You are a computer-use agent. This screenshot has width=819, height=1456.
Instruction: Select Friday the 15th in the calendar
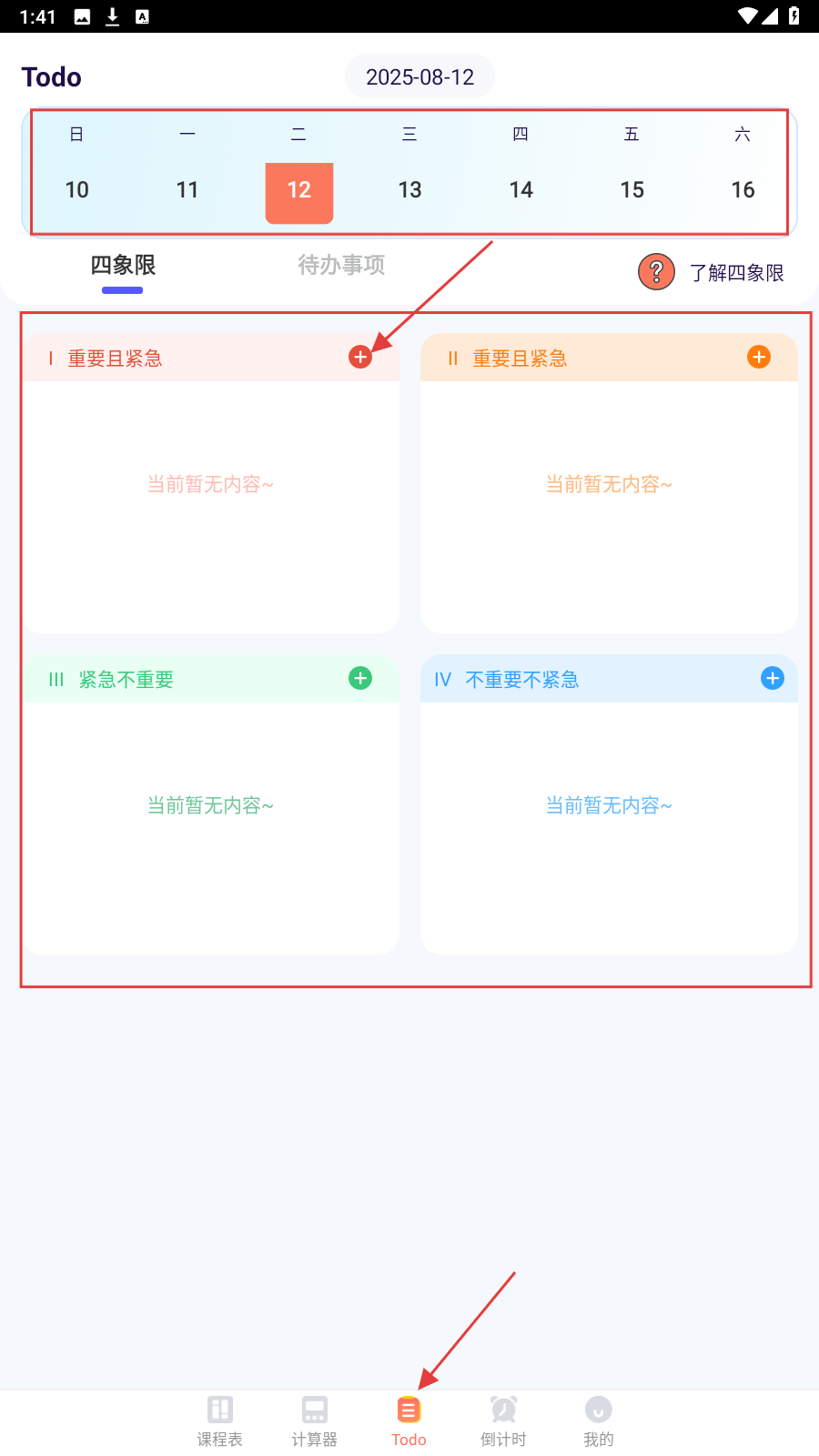(632, 189)
